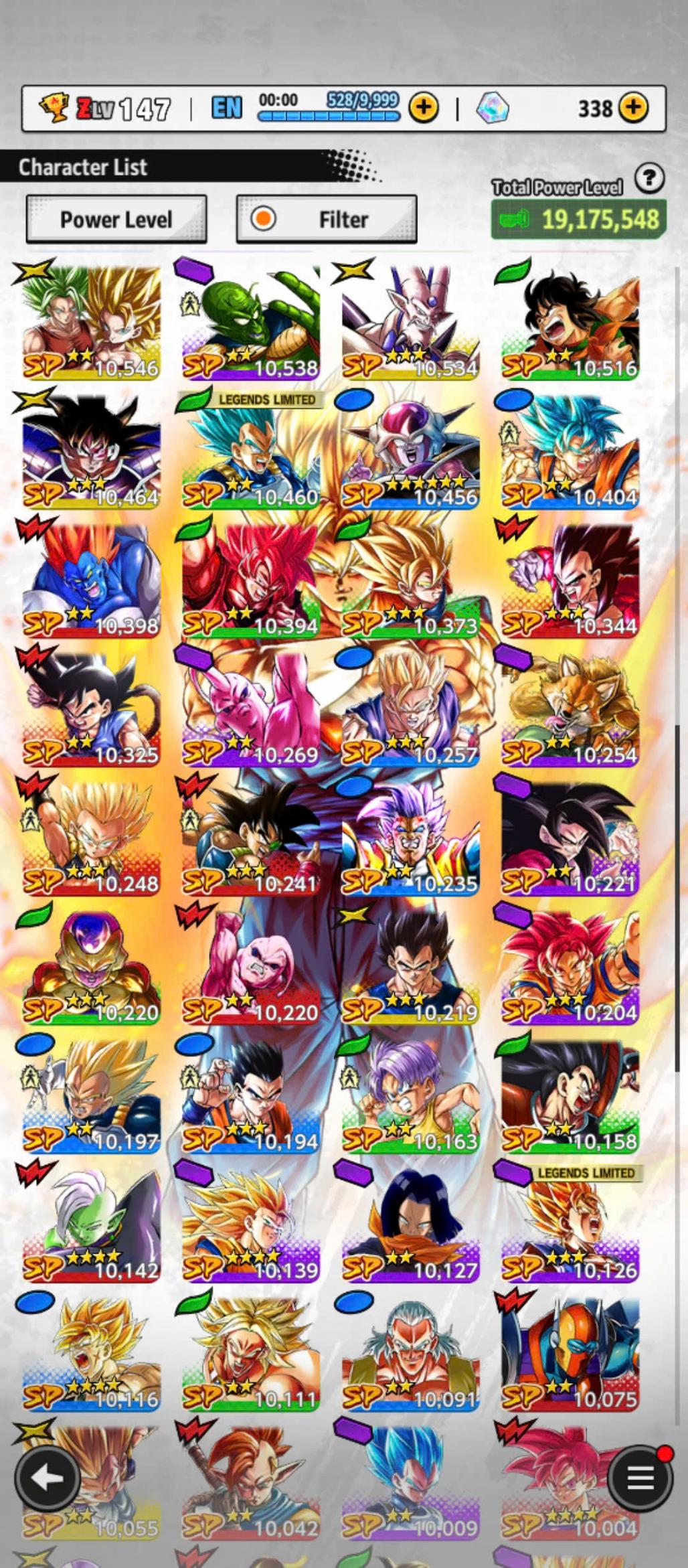Add energy with the plus button
688x1568 pixels.
point(424,107)
